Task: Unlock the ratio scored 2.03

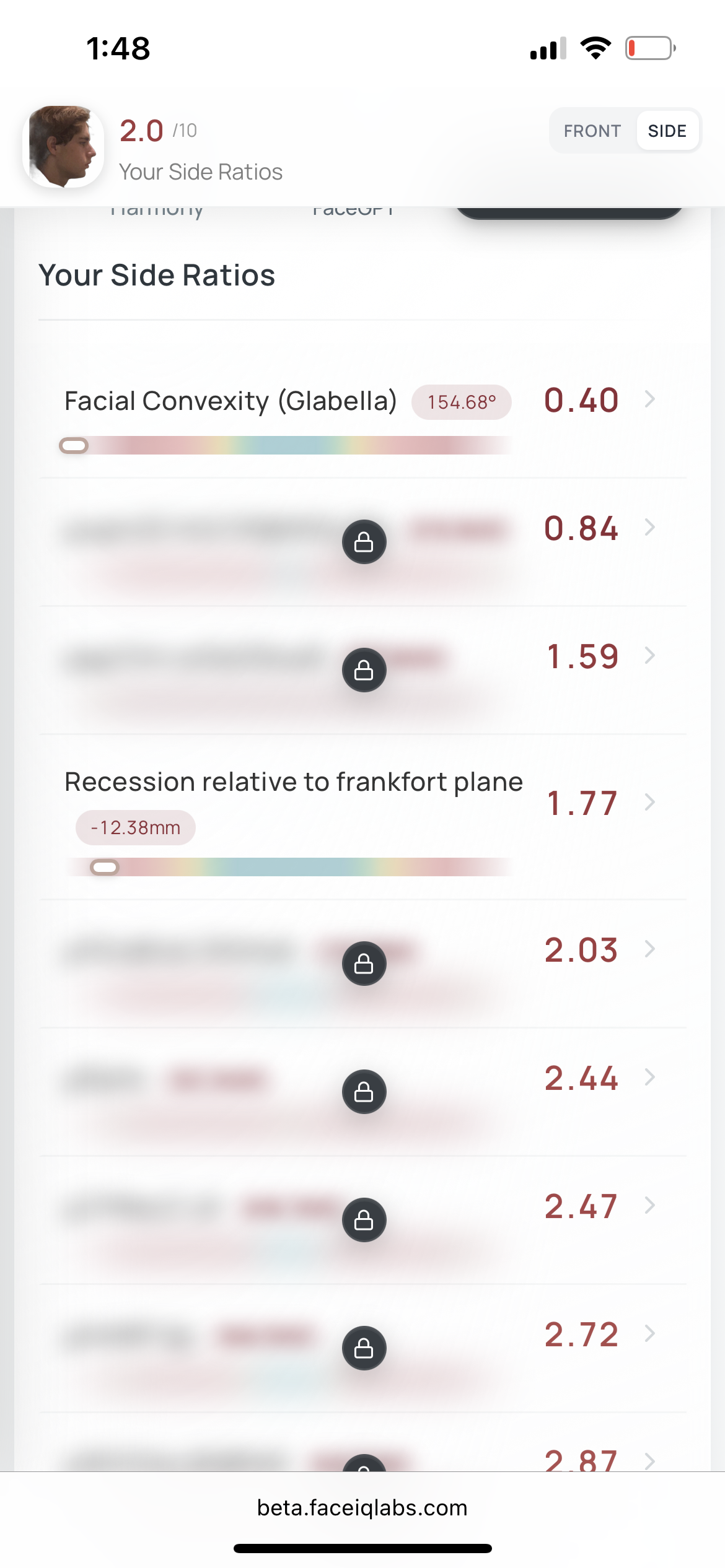Action: 364,964
